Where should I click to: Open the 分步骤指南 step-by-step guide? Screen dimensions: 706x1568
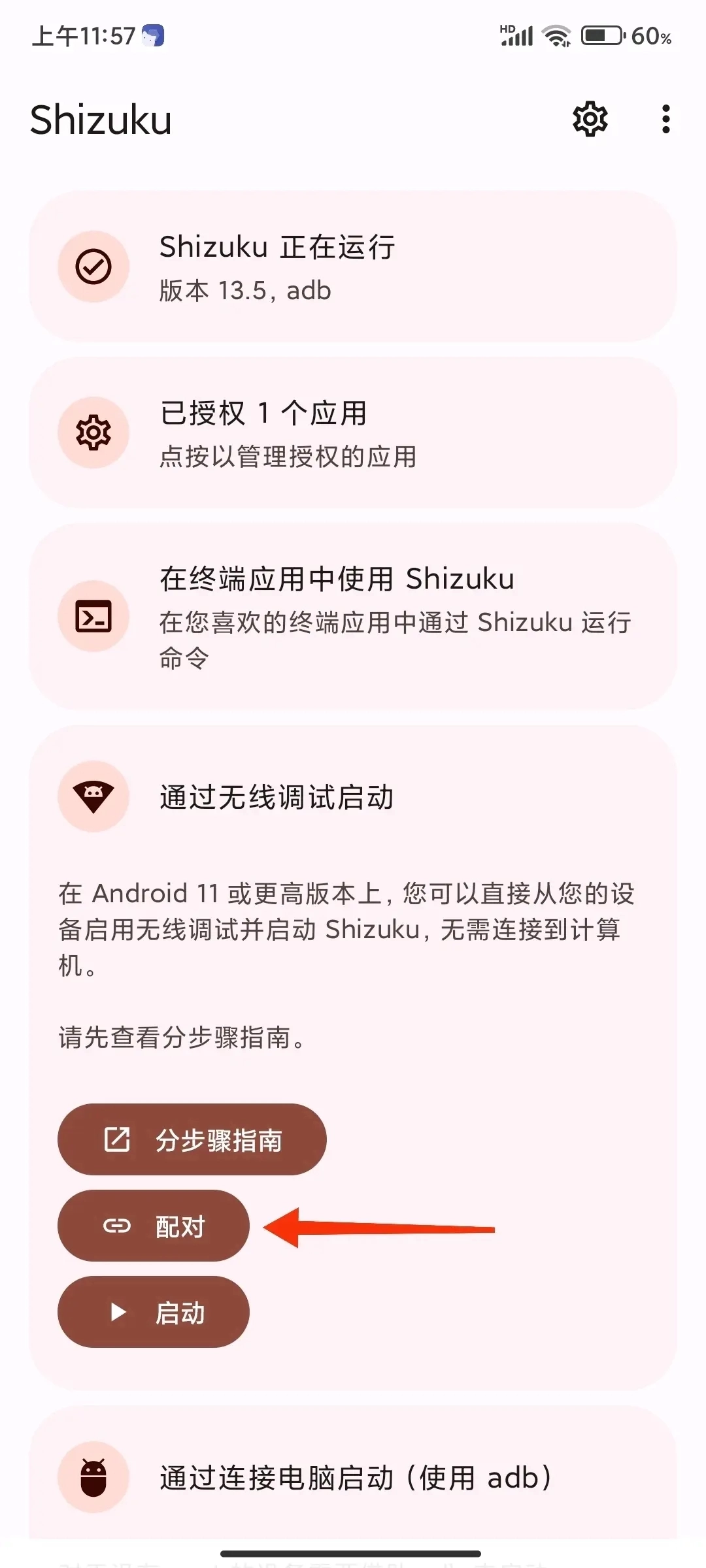(192, 1140)
